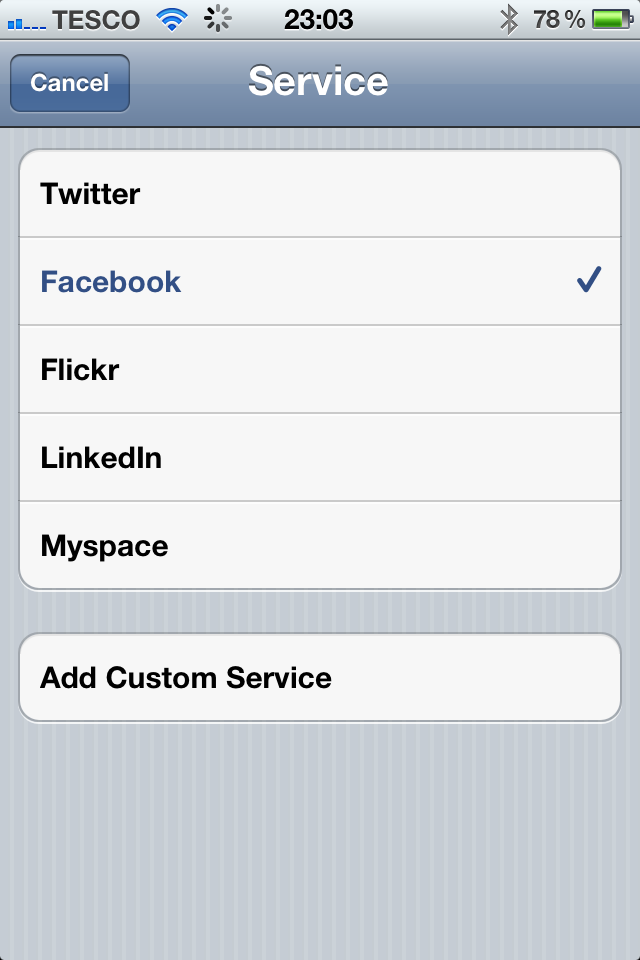Select Twitter as the service
The height and width of the screenshot is (960, 640).
coord(320,194)
